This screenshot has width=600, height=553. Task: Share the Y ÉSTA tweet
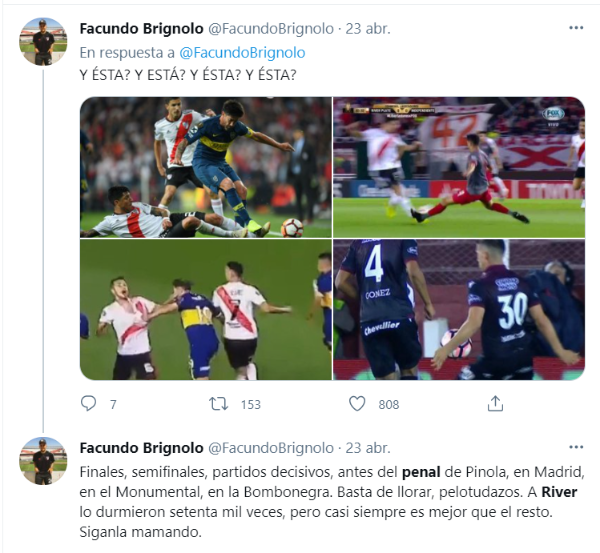pyautogui.click(x=495, y=404)
